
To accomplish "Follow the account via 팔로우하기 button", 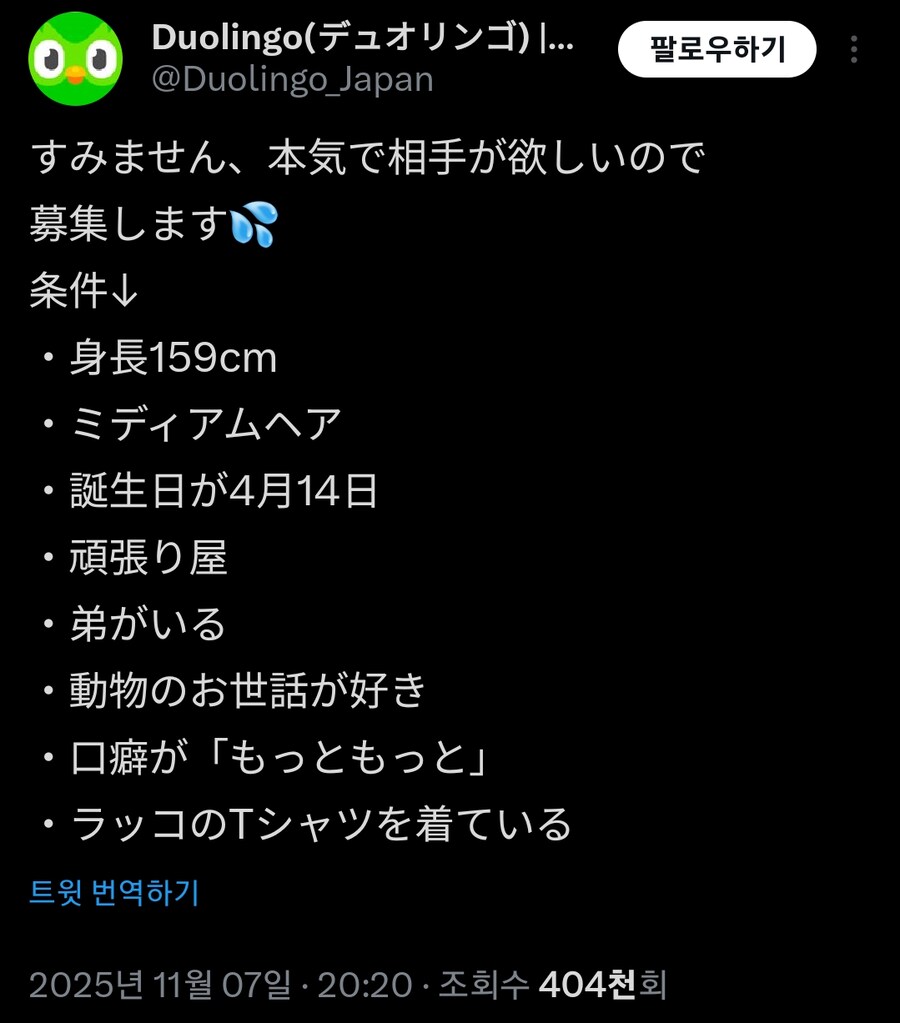I will (718, 47).
